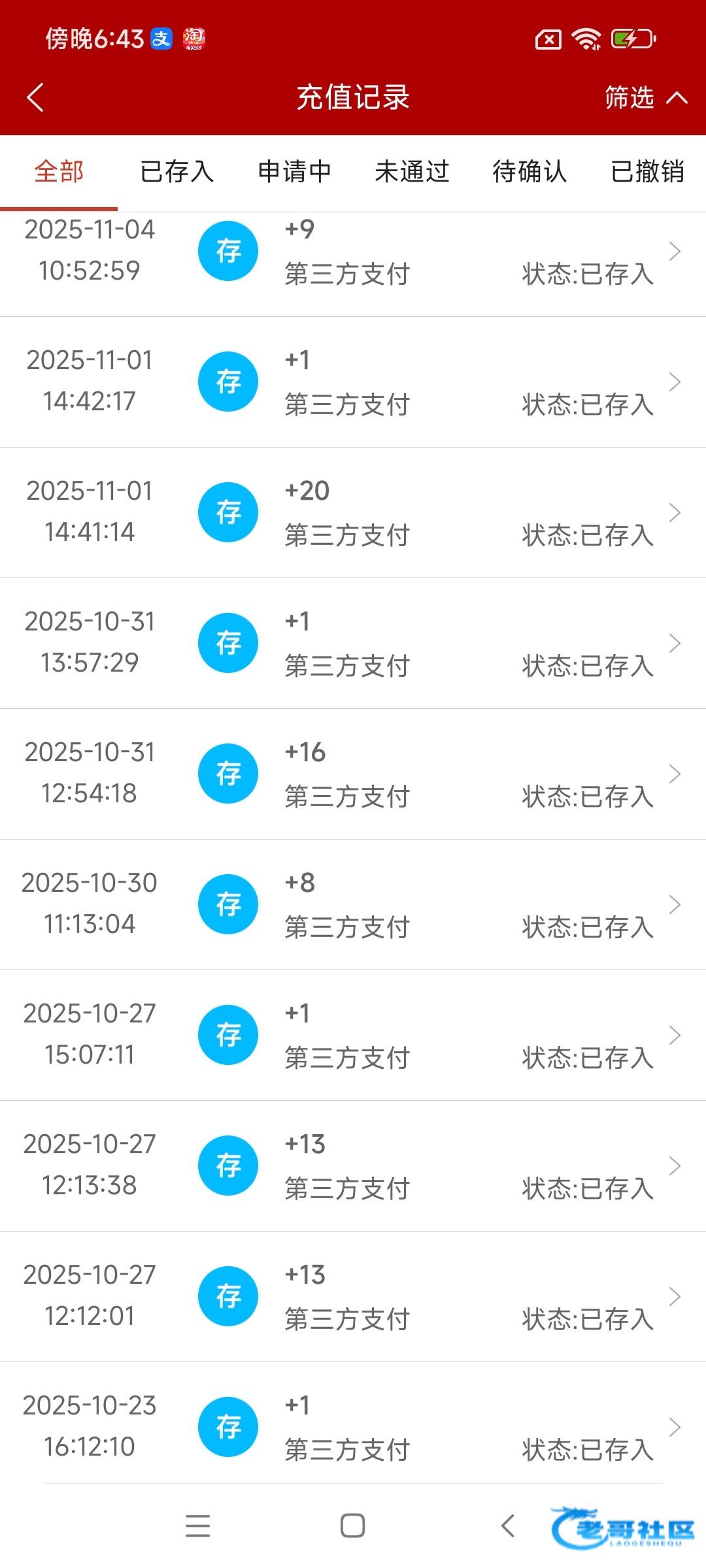Viewport: 706px width, 1568px height.
Task: Switch to the 已存入 tab
Action: click(x=176, y=172)
